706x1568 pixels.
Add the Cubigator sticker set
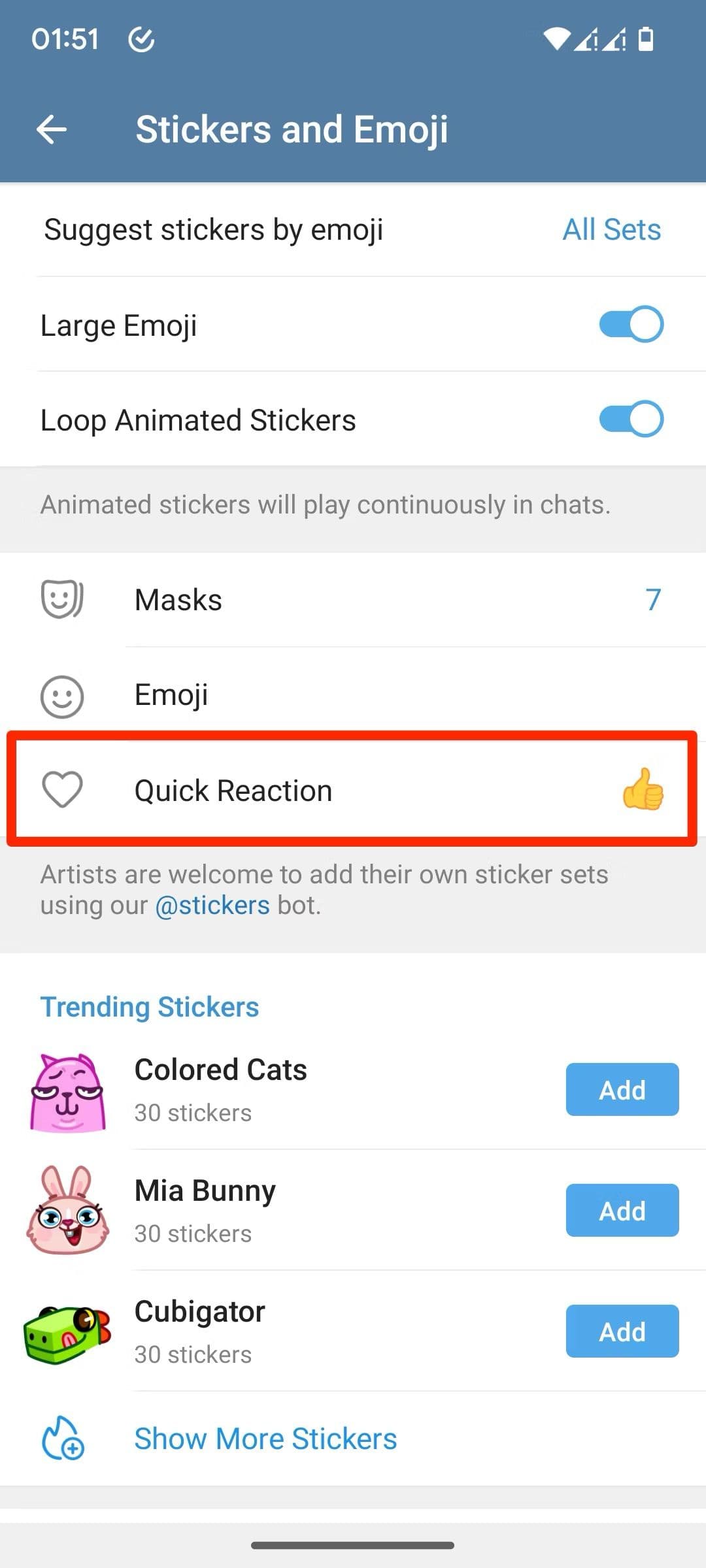pos(622,1331)
